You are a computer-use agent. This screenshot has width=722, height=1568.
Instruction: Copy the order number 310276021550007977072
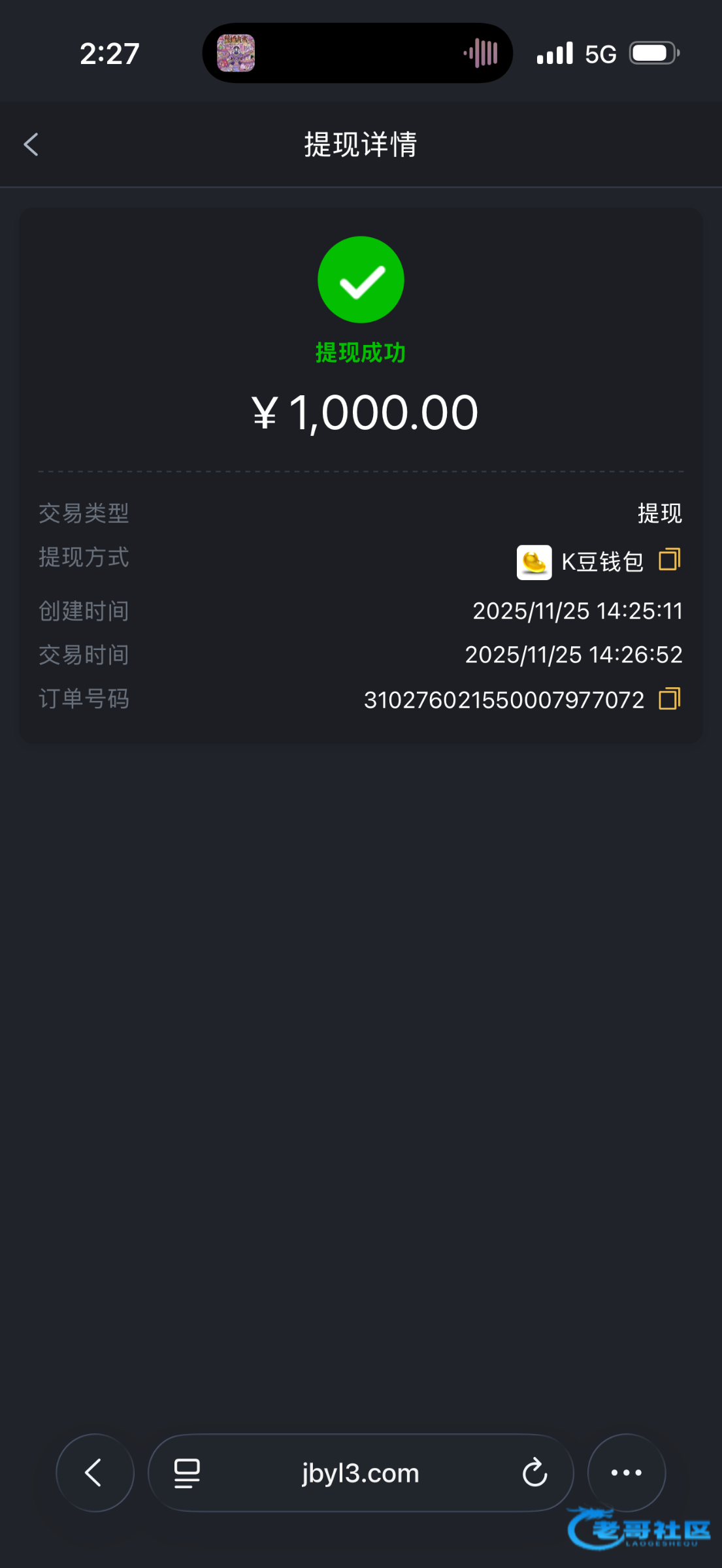click(670, 699)
